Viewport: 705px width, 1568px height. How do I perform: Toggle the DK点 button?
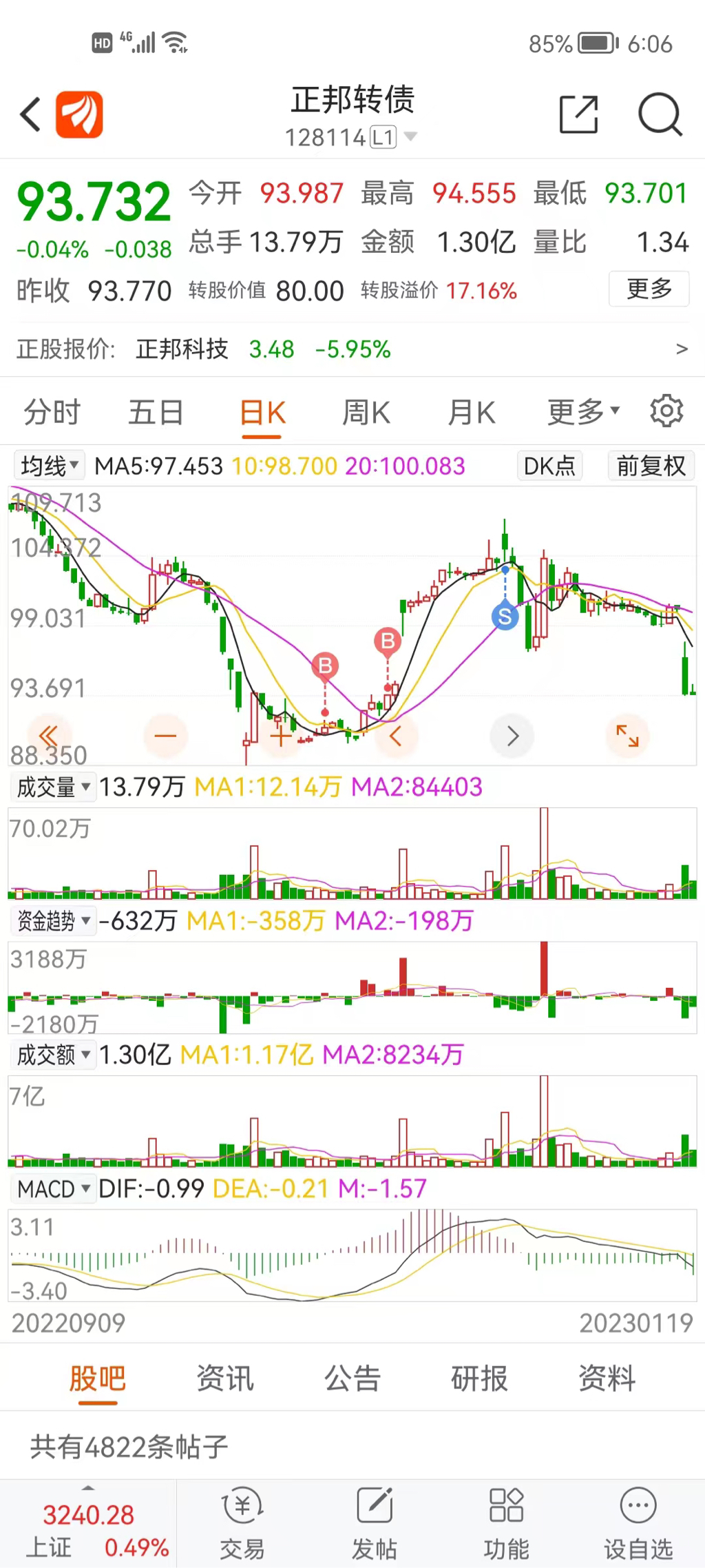coord(549,466)
